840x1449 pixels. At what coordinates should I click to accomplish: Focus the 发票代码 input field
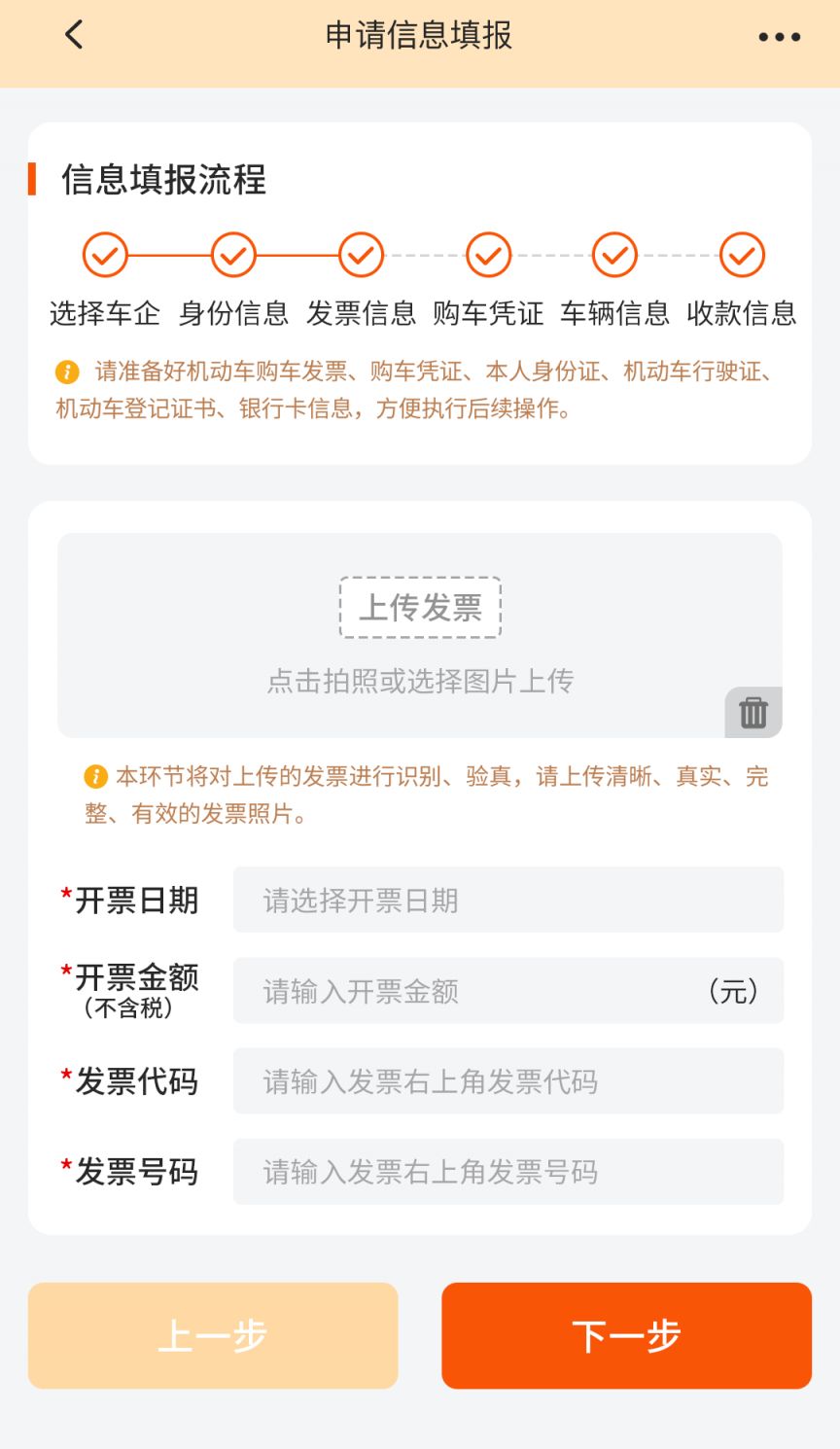pos(507,1081)
